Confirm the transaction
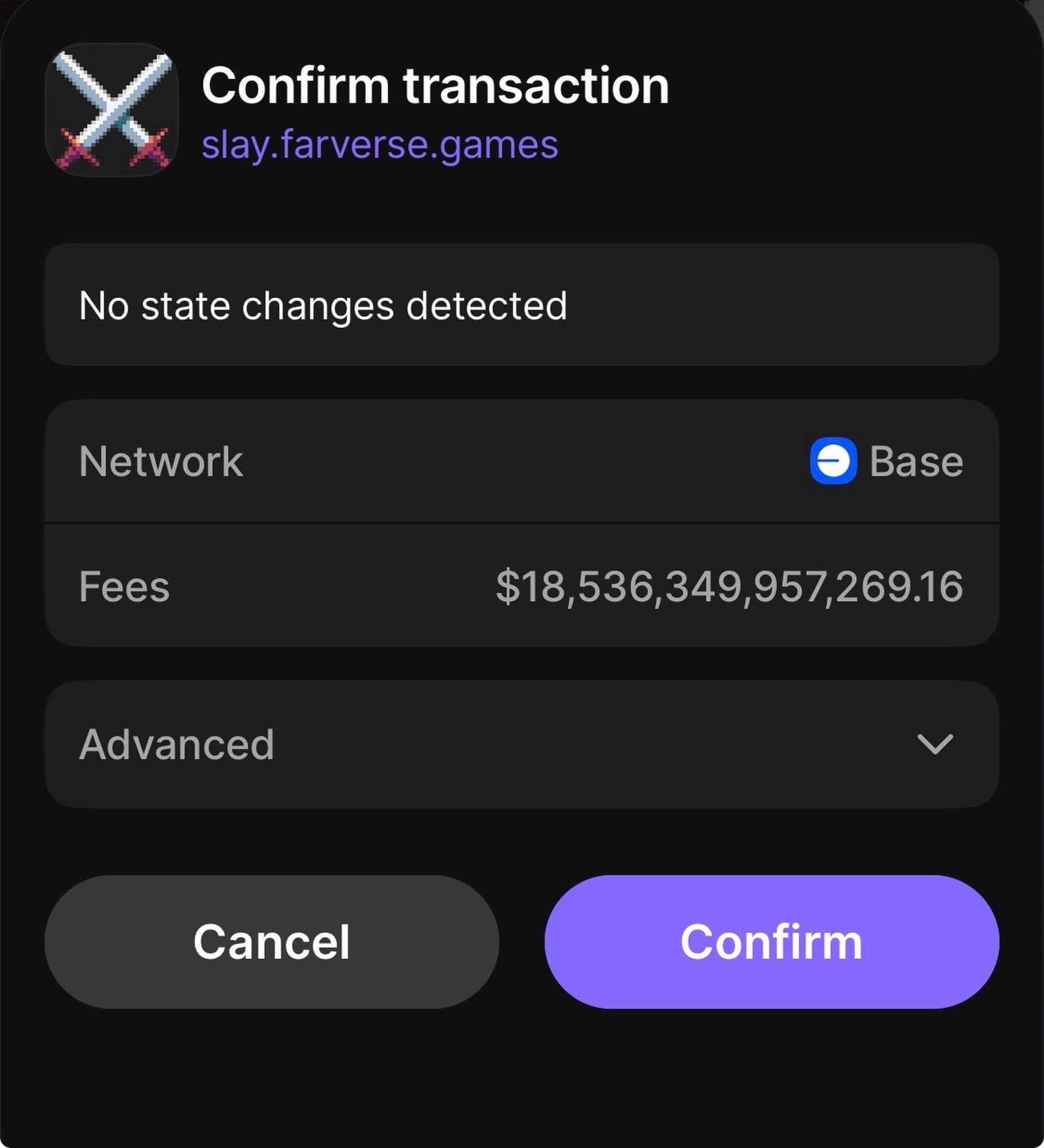This screenshot has width=1044, height=1148. click(771, 941)
